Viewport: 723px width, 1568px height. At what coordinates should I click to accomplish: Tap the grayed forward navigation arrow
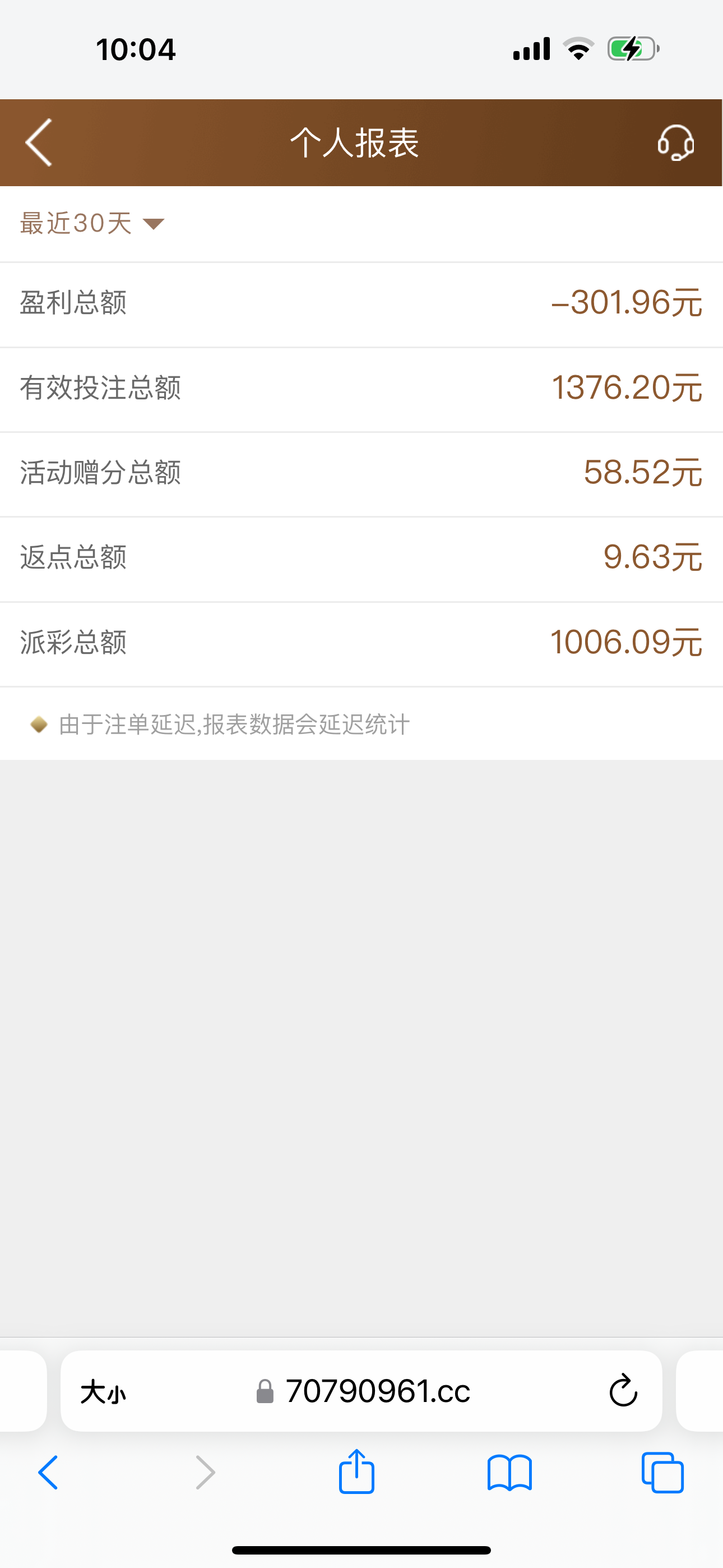pos(205,1473)
